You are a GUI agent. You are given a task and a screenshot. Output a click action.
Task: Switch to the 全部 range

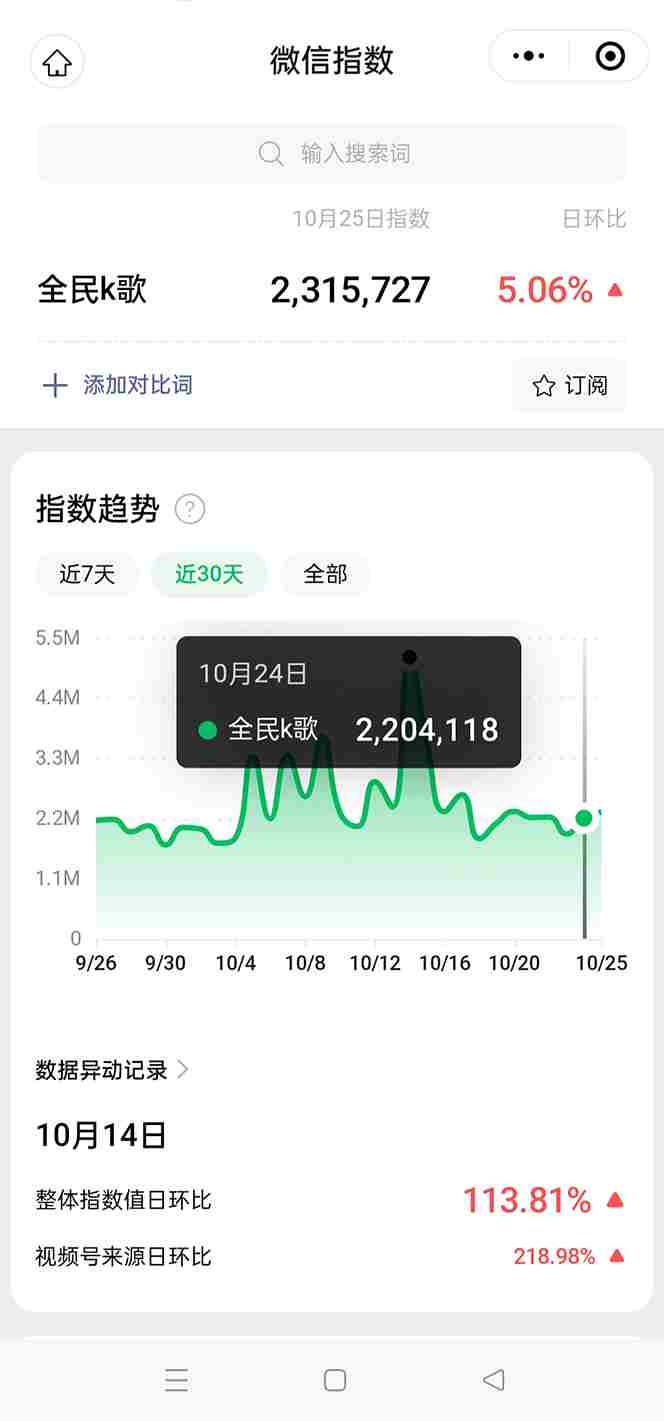(325, 574)
